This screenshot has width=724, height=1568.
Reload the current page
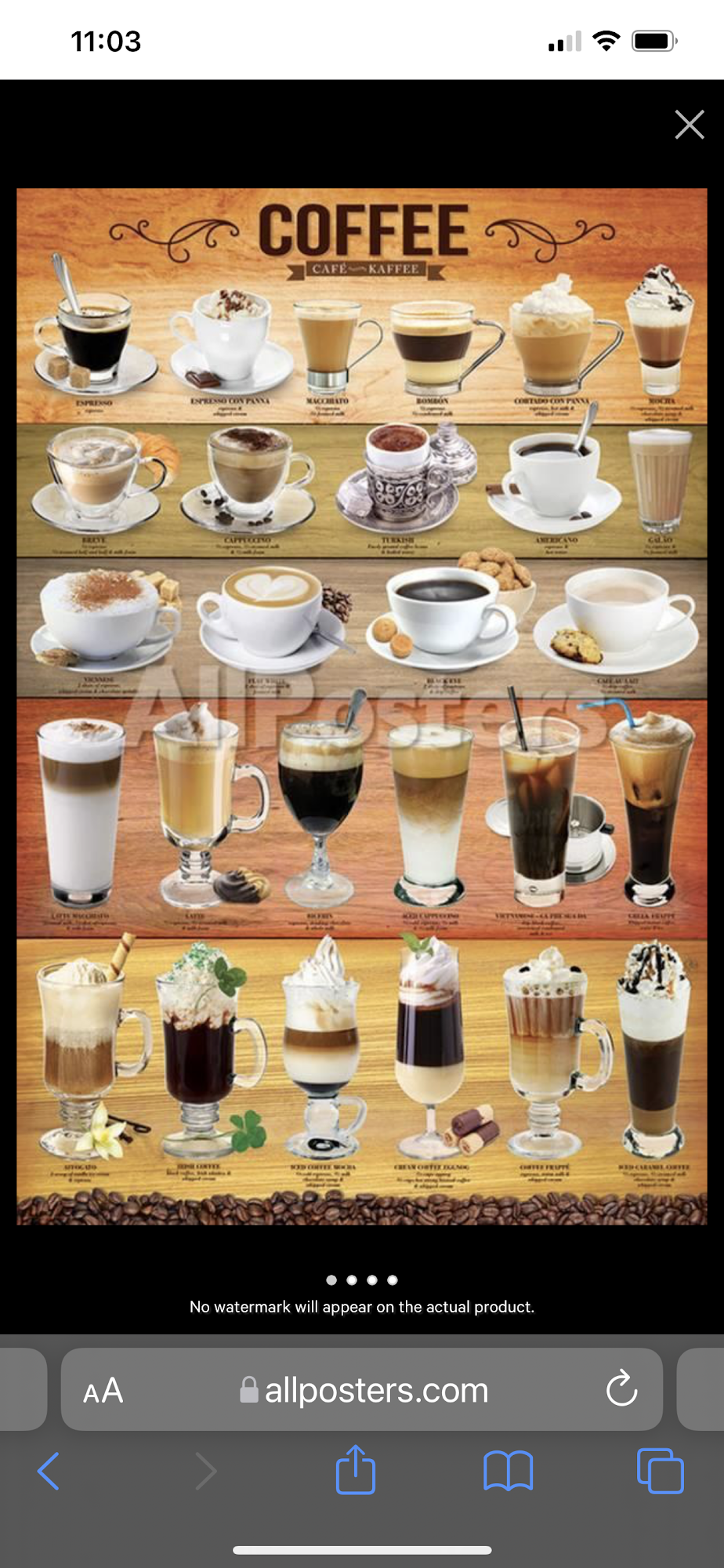[x=621, y=1390]
